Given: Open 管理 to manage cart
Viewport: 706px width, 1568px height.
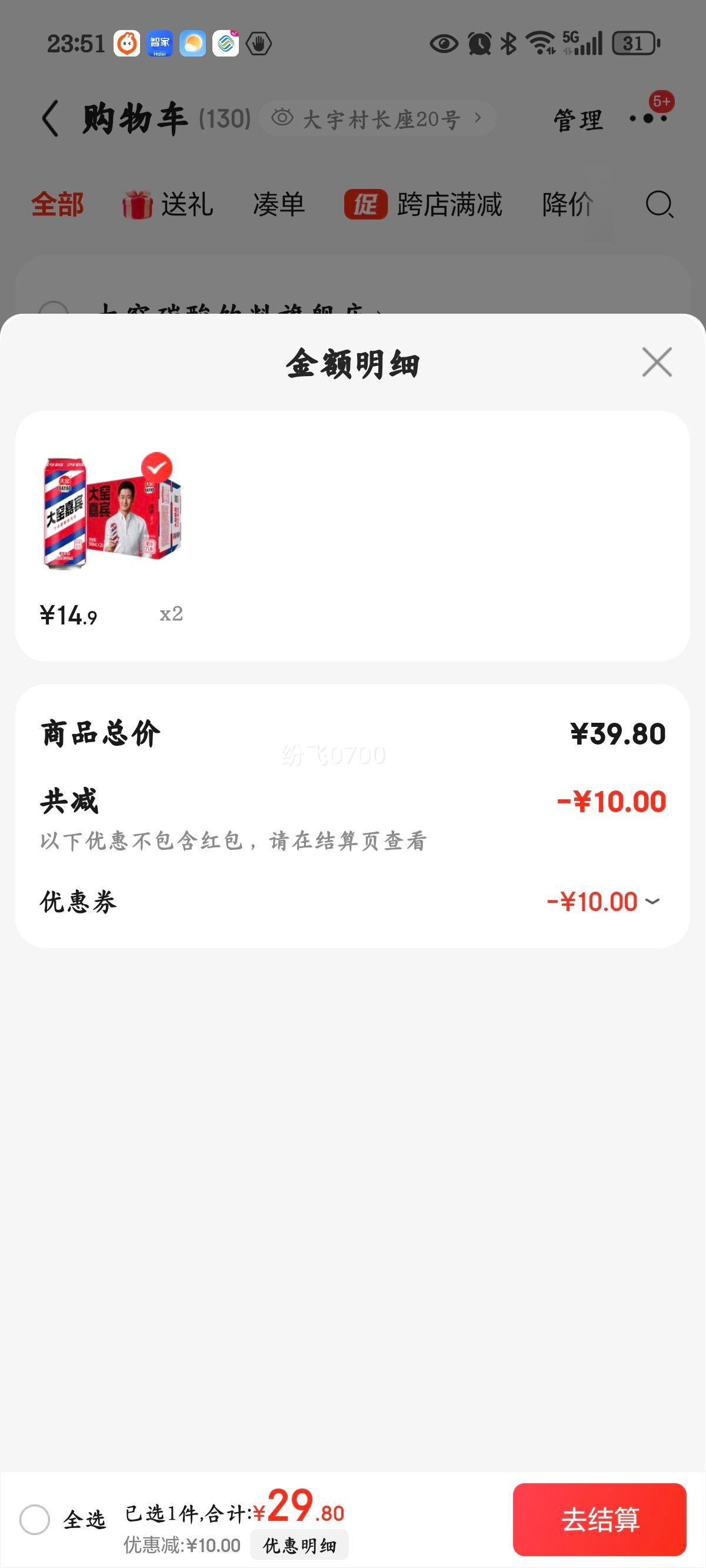Looking at the screenshot, I should [x=578, y=120].
